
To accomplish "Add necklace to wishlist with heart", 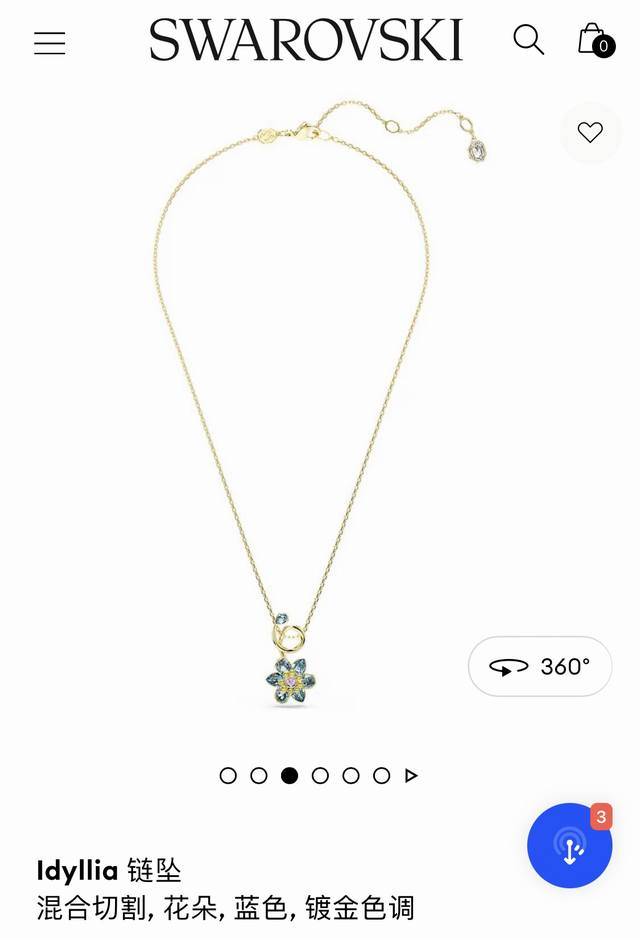I will coord(590,132).
